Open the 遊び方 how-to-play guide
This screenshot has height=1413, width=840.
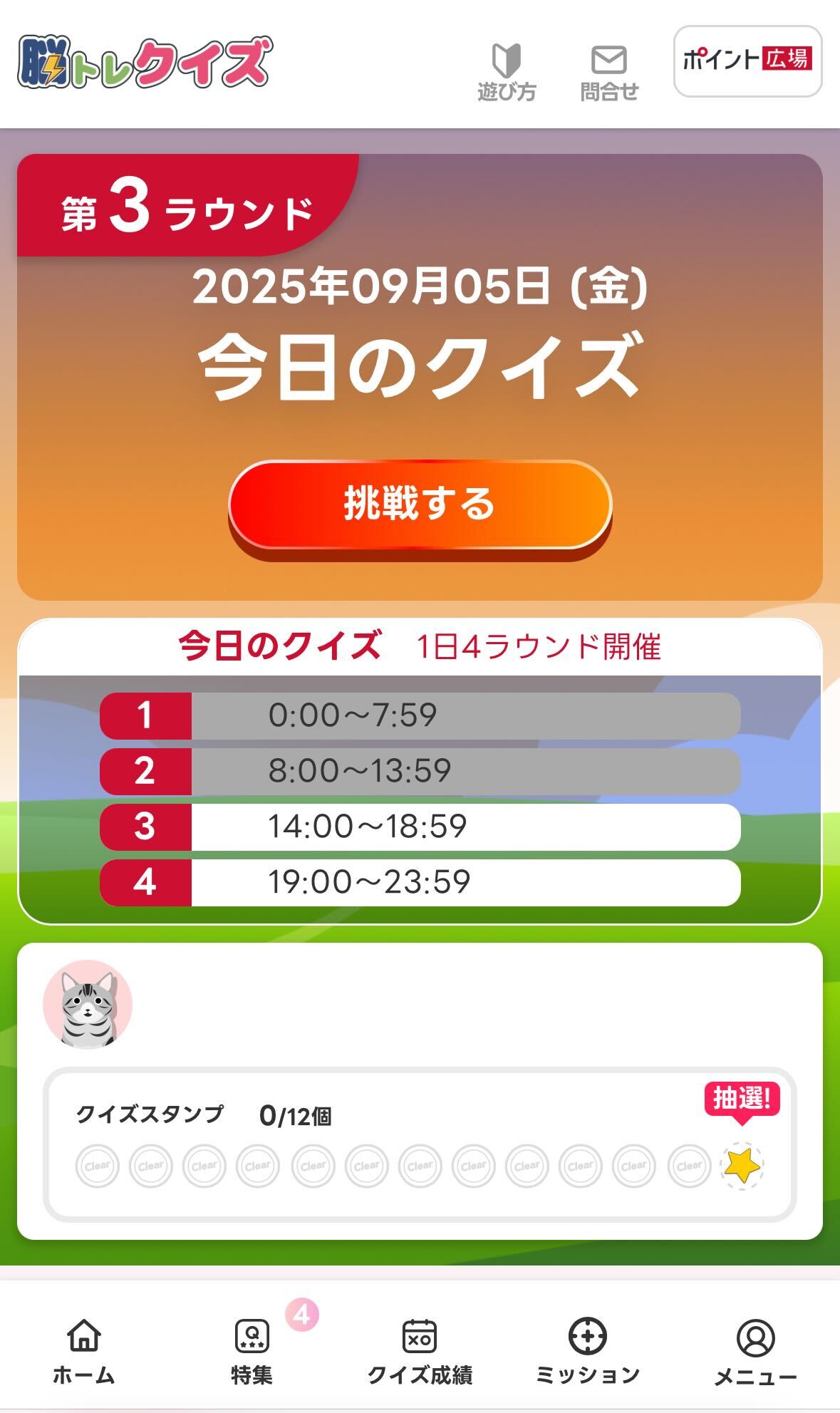(x=507, y=72)
